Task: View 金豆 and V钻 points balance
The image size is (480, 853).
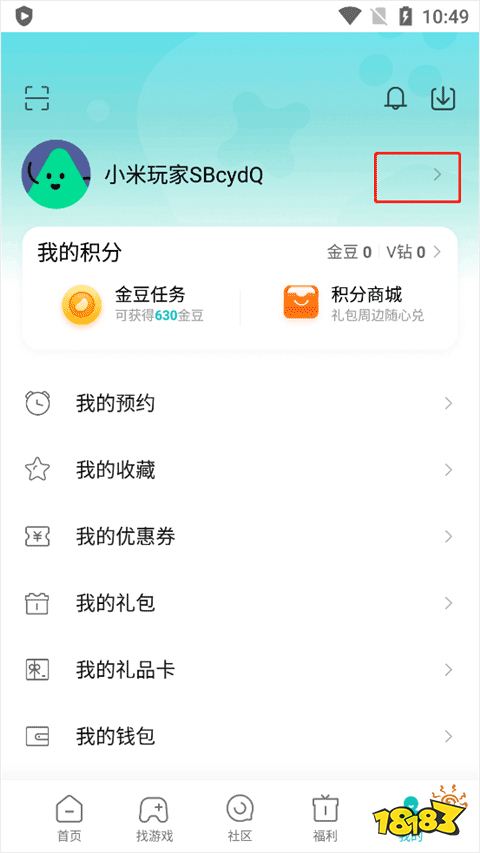Action: point(384,252)
